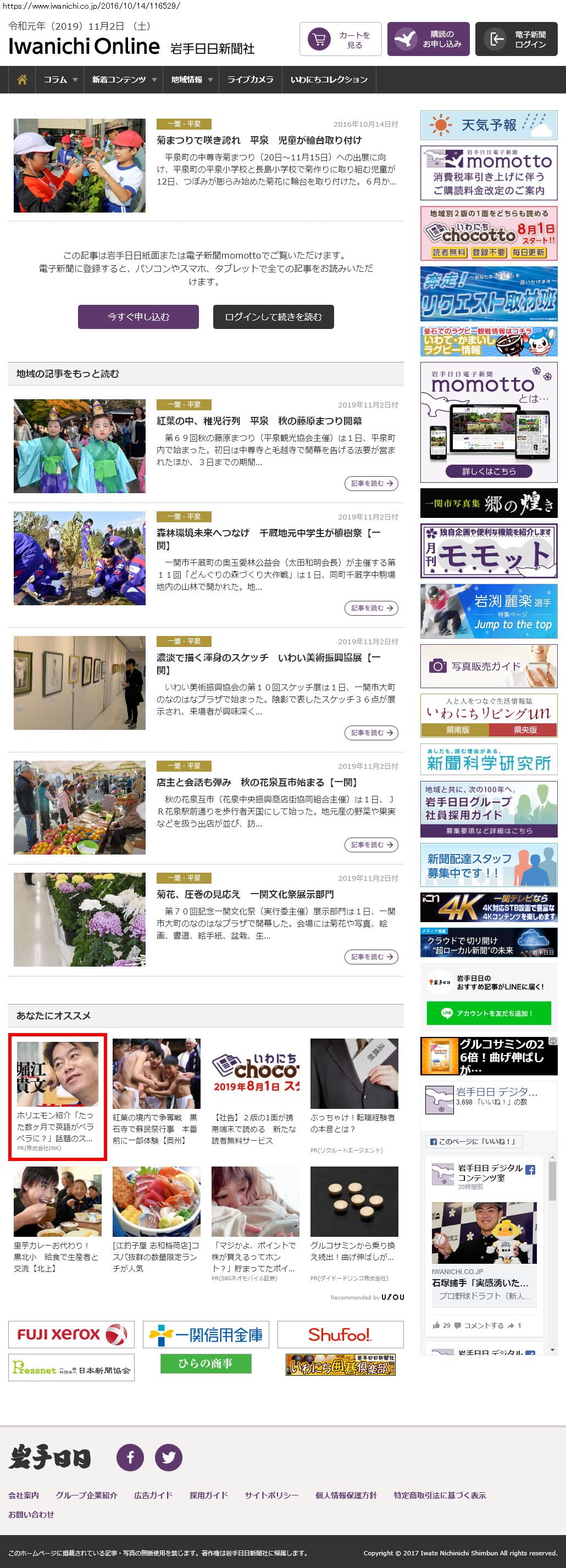Tap 今すぐ申し込む to subscribe now
Image resolution: width=566 pixels, height=1568 pixels.
click(x=138, y=317)
